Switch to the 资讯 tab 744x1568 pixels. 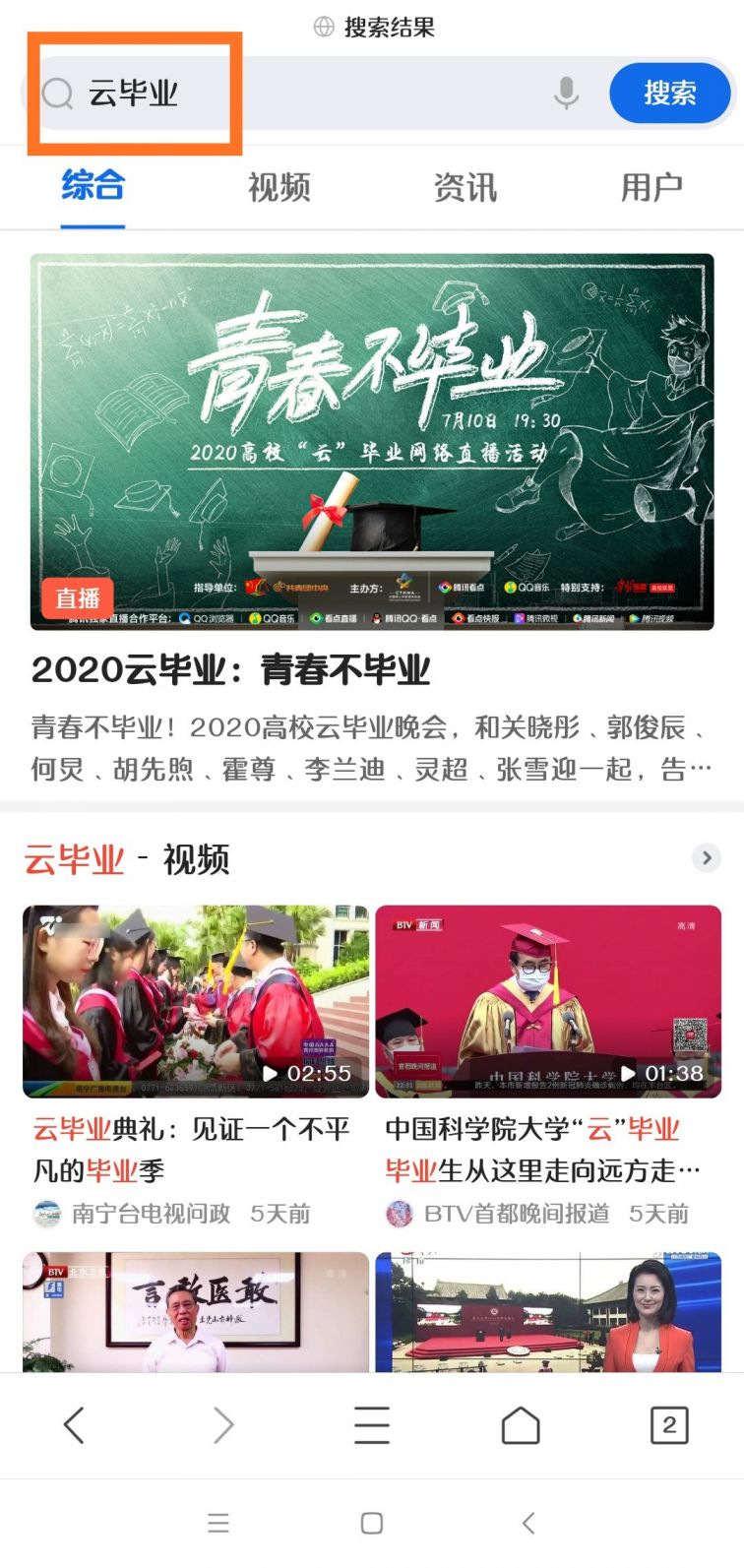pos(465,187)
